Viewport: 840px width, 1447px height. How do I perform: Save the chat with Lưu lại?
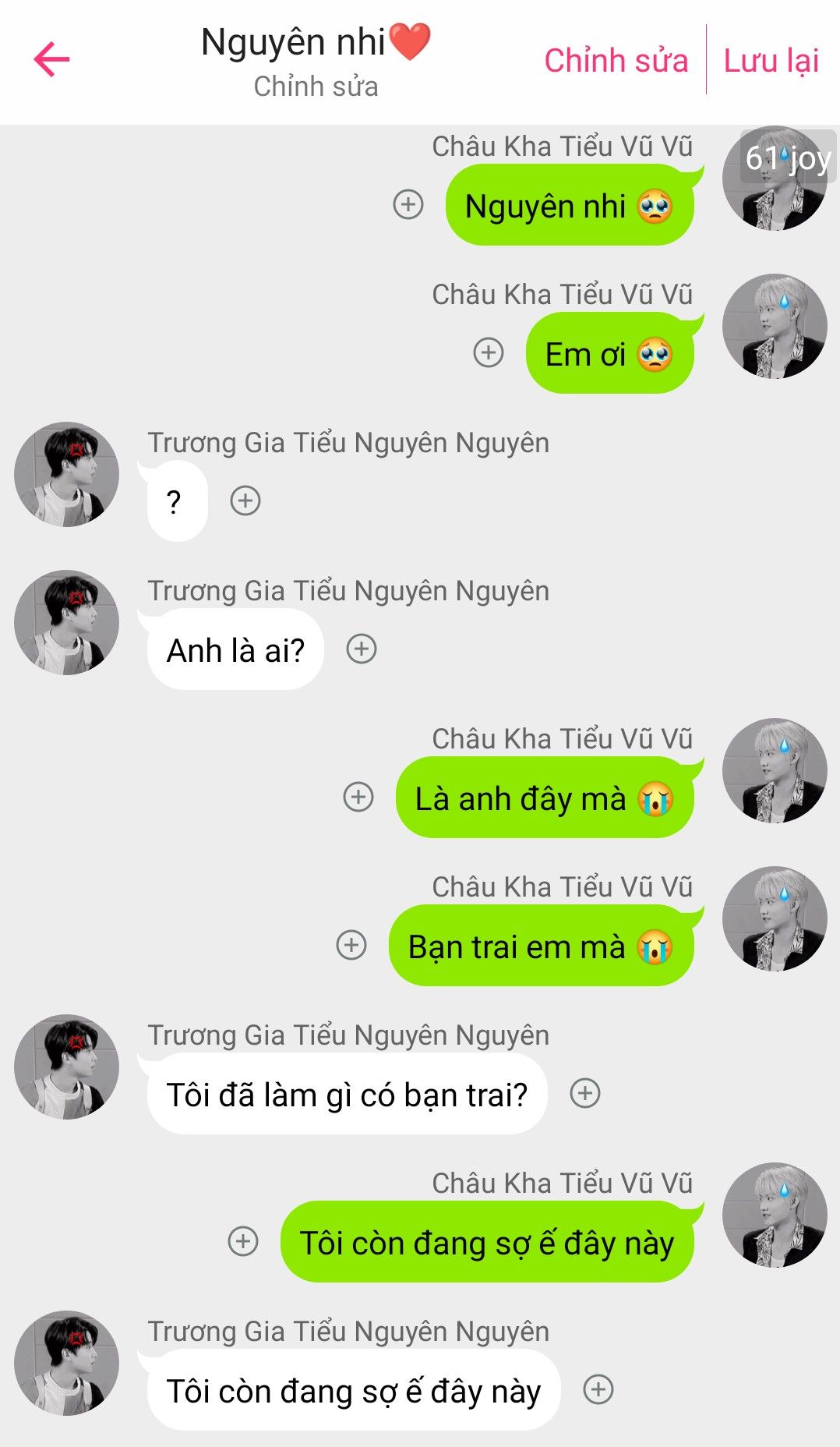pyautogui.click(x=771, y=60)
